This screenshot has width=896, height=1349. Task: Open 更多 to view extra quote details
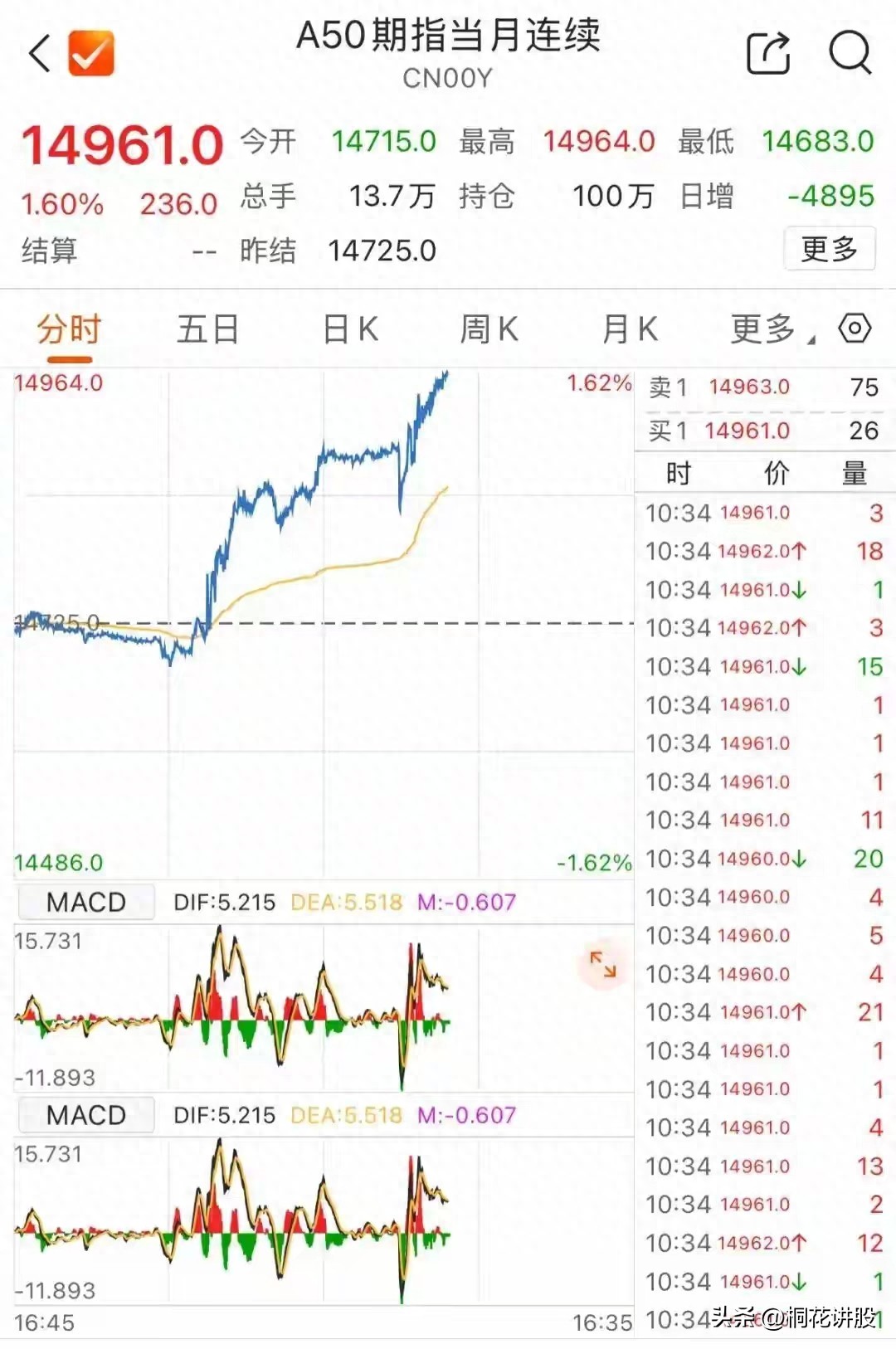pos(828,249)
